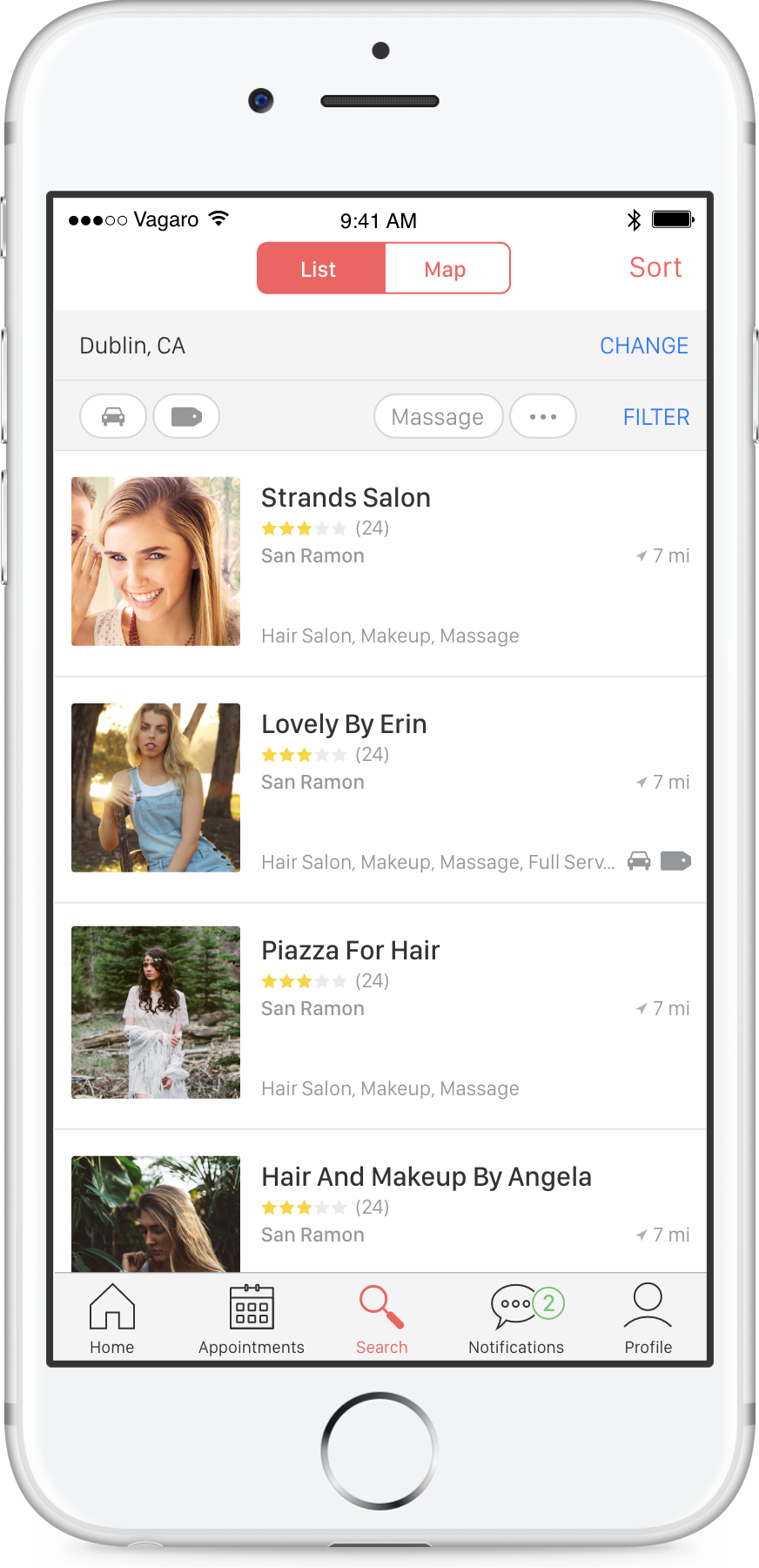This screenshot has height=1568, width=759.
Task: Open Strands Salon listing
Action: pos(346,498)
